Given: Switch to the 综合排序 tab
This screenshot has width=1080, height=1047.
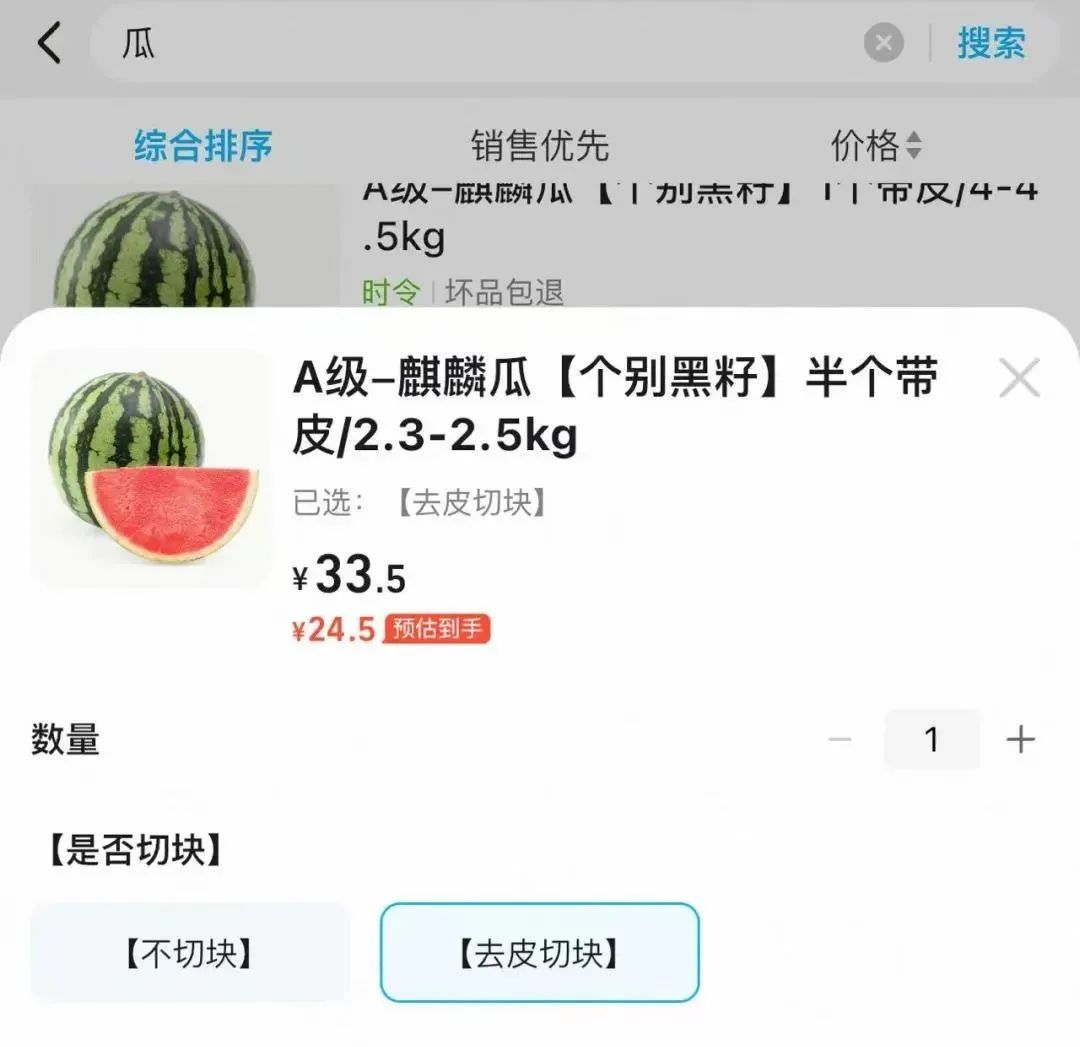Looking at the screenshot, I should [x=203, y=146].
